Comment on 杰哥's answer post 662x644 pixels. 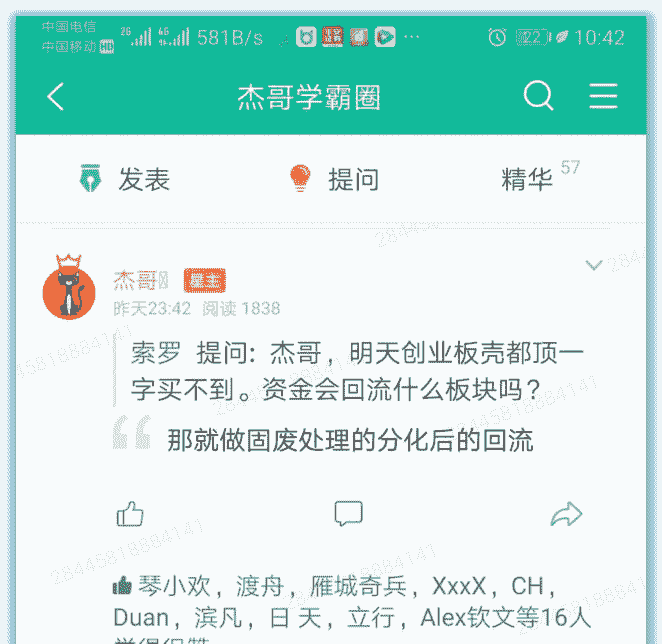348,514
